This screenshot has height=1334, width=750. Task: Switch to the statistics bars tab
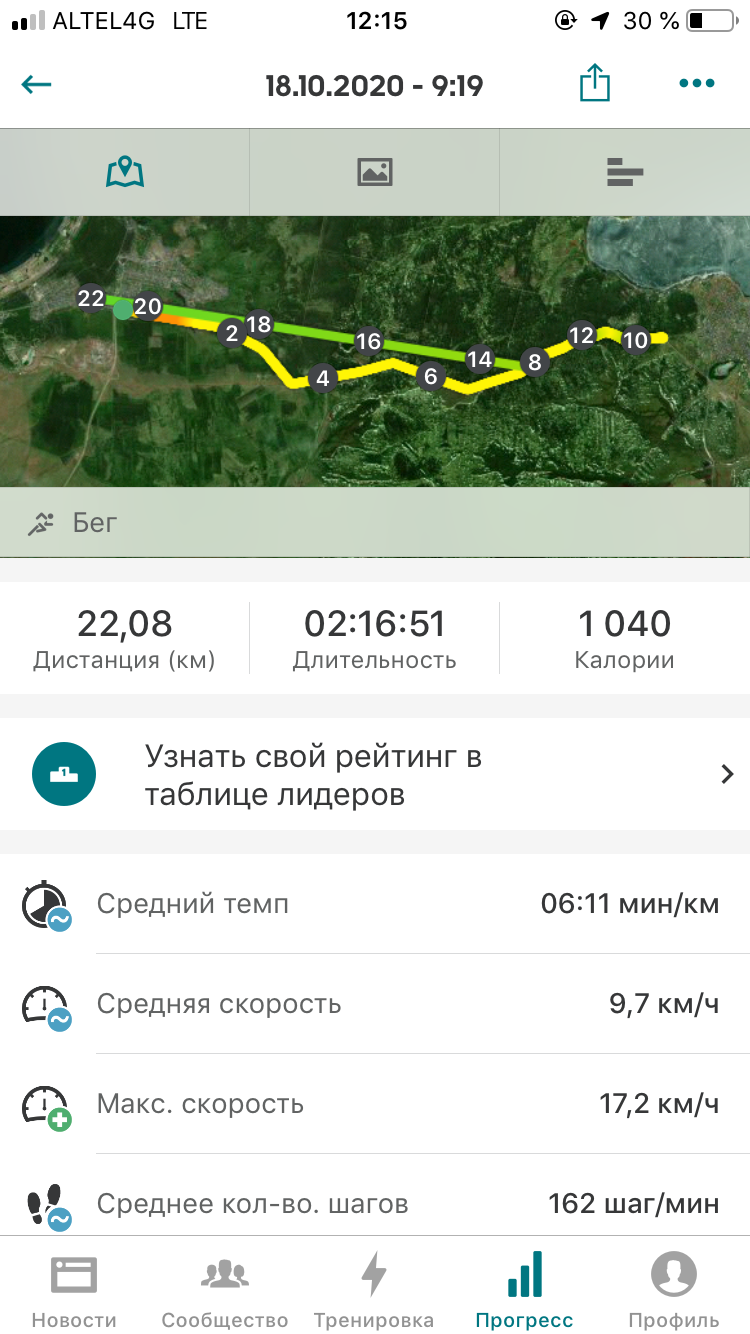tap(624, 172)
